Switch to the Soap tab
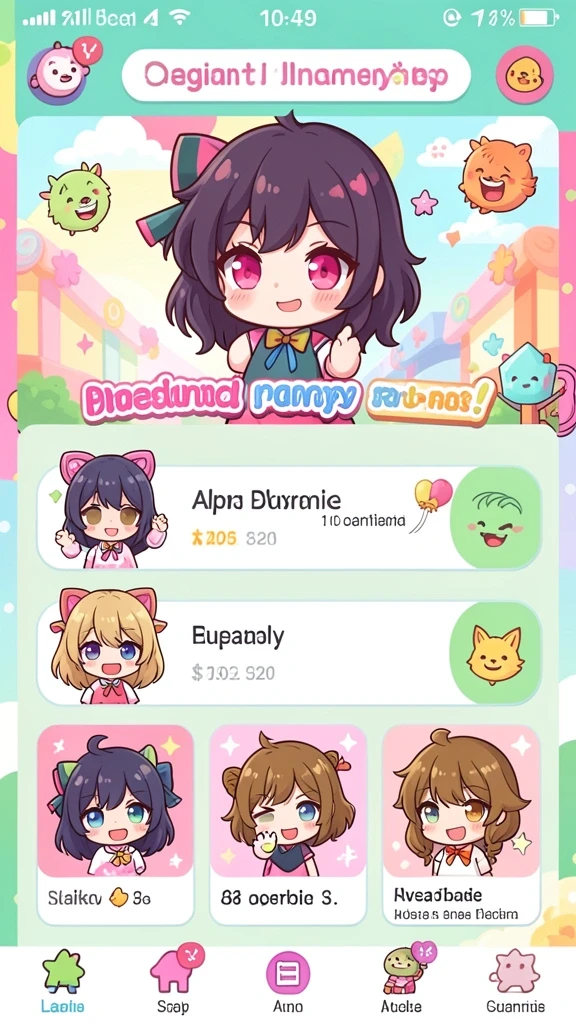Screen dimensions: 576x1024 point(173,981)
